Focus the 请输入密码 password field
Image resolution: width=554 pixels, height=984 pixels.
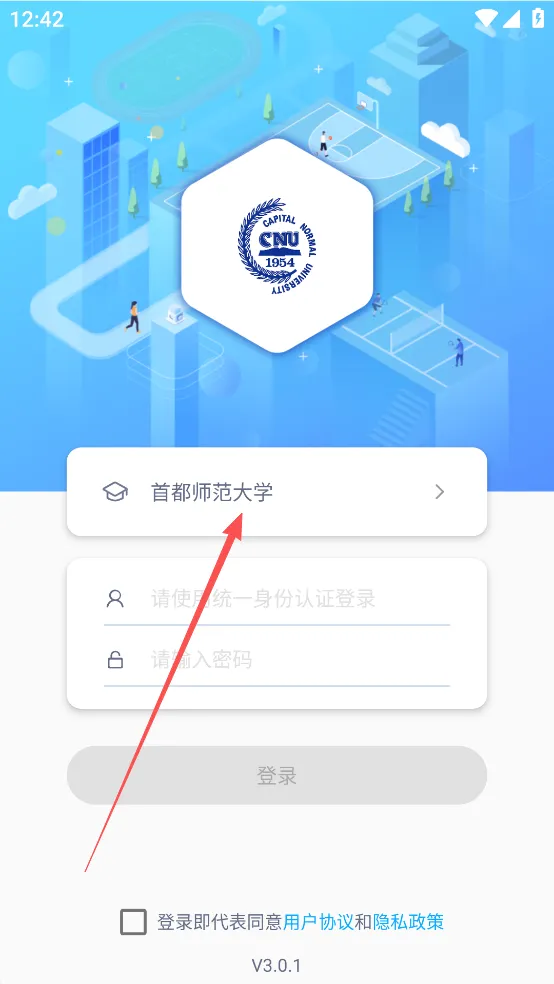click(277, 660)
